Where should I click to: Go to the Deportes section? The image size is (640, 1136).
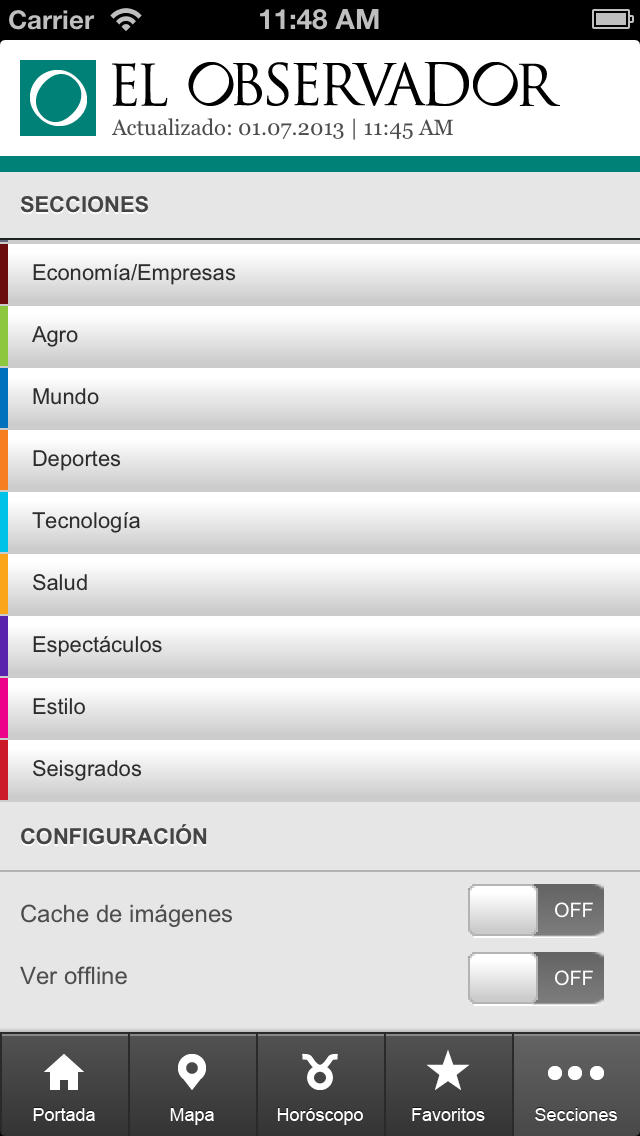click(320, 460)
